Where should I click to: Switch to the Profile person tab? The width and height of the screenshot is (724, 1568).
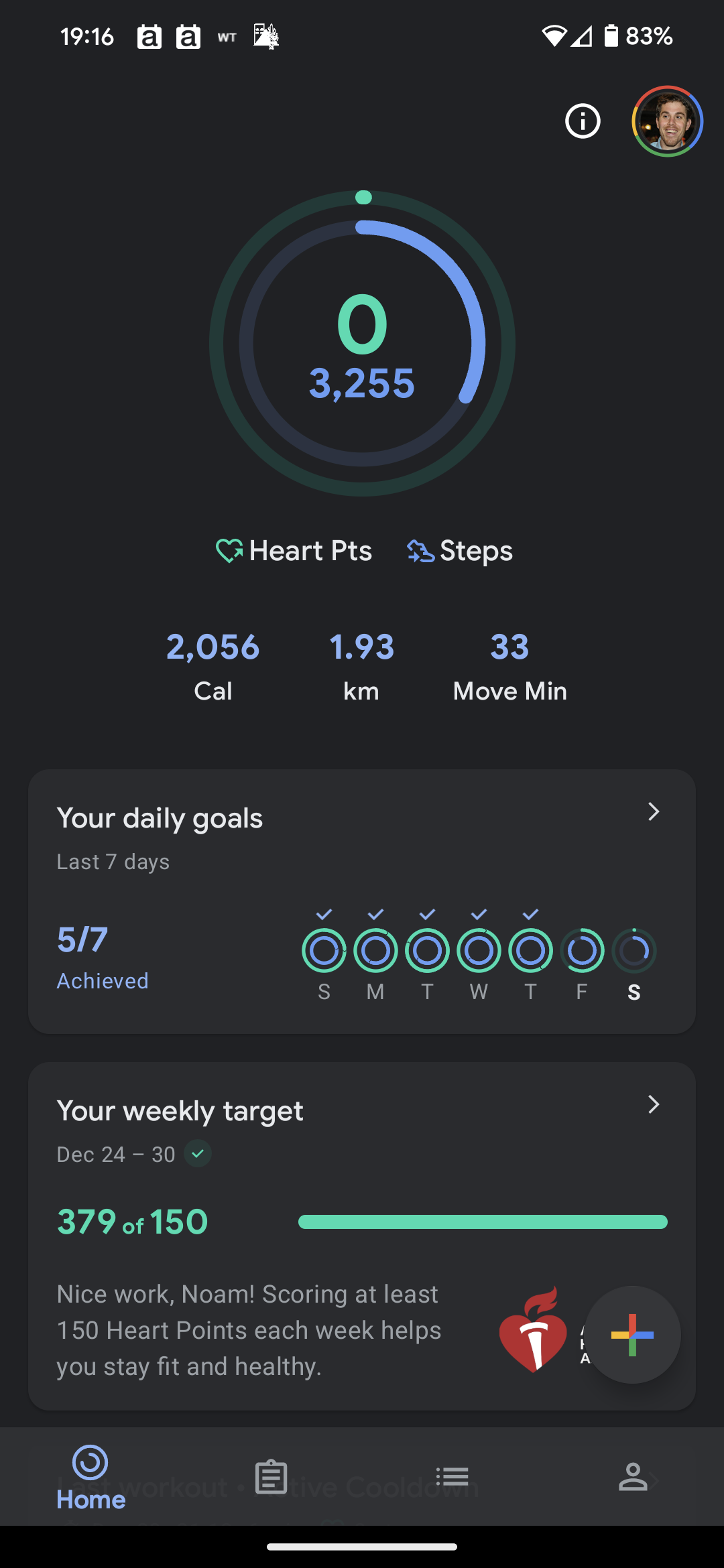click(633, 1477)
